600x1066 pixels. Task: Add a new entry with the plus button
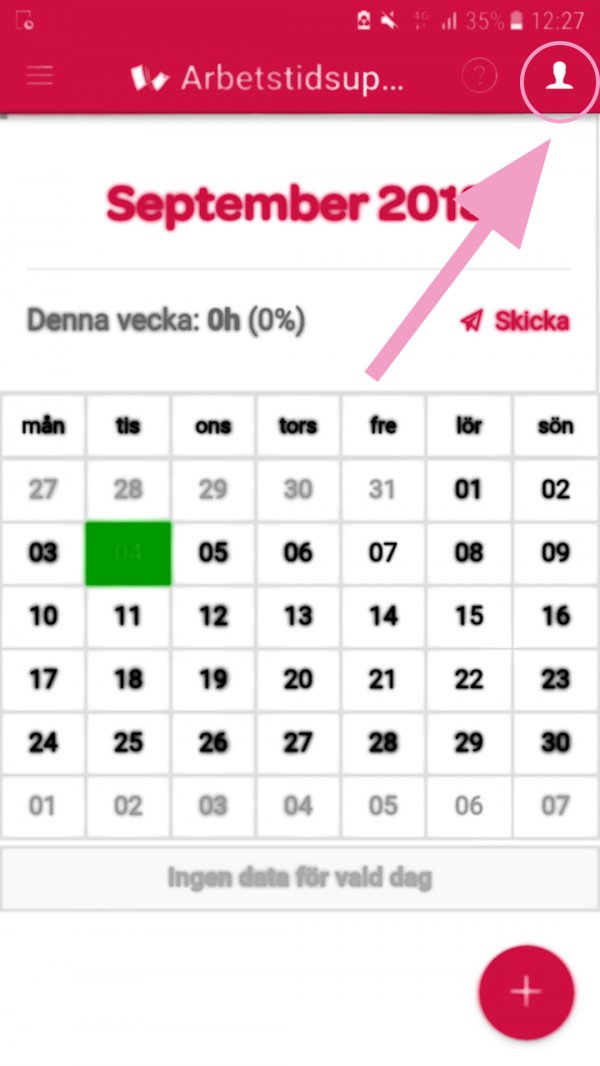tap(526, 991)
